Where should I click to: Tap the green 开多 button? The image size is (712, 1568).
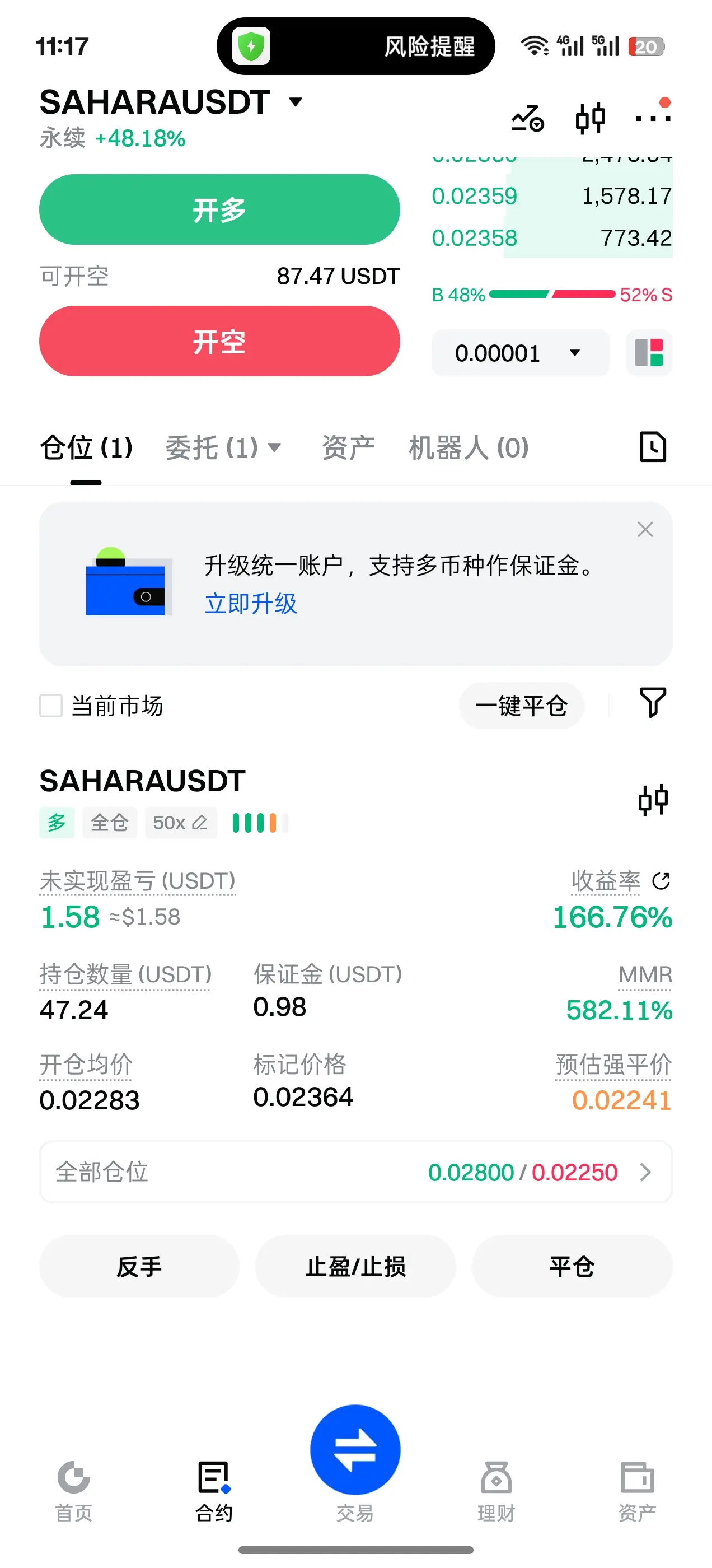[219, 210]
